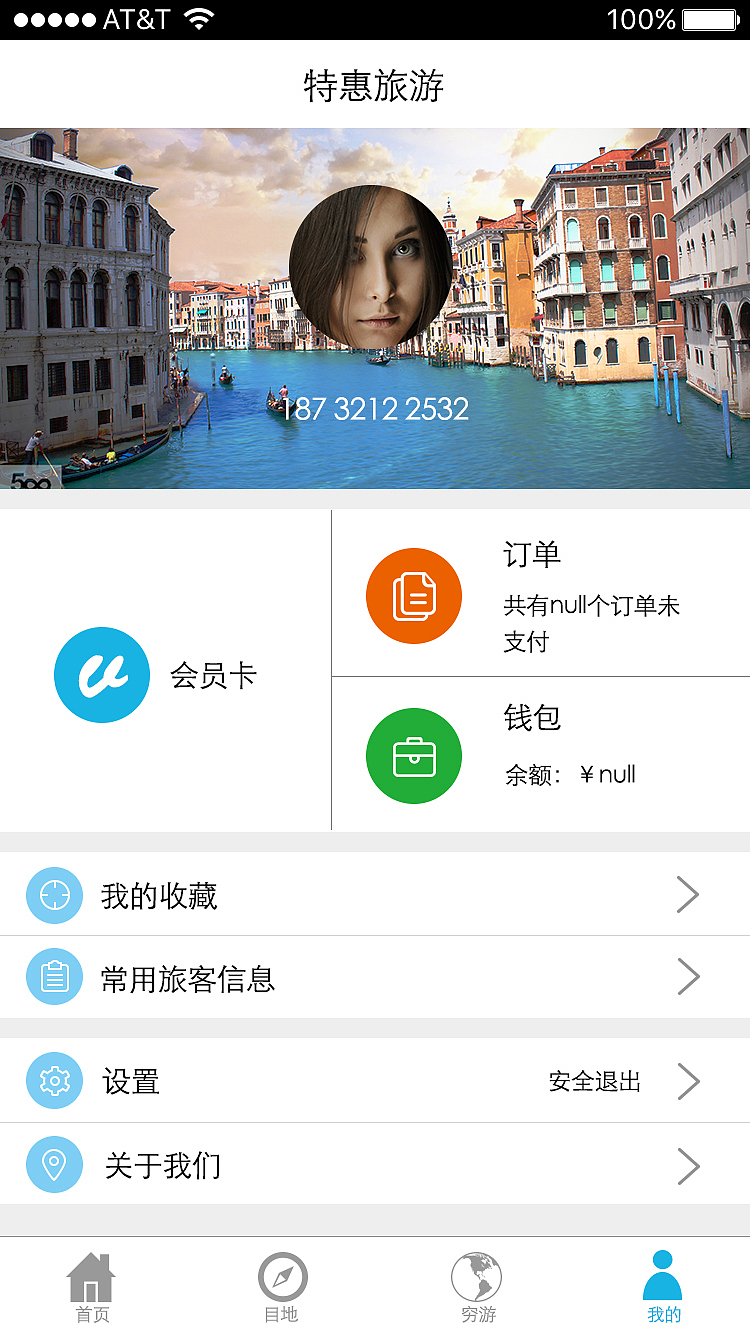Select the 目地 compass icon
Screen dimensions: 750x1334
click(x=283, y=1274)
